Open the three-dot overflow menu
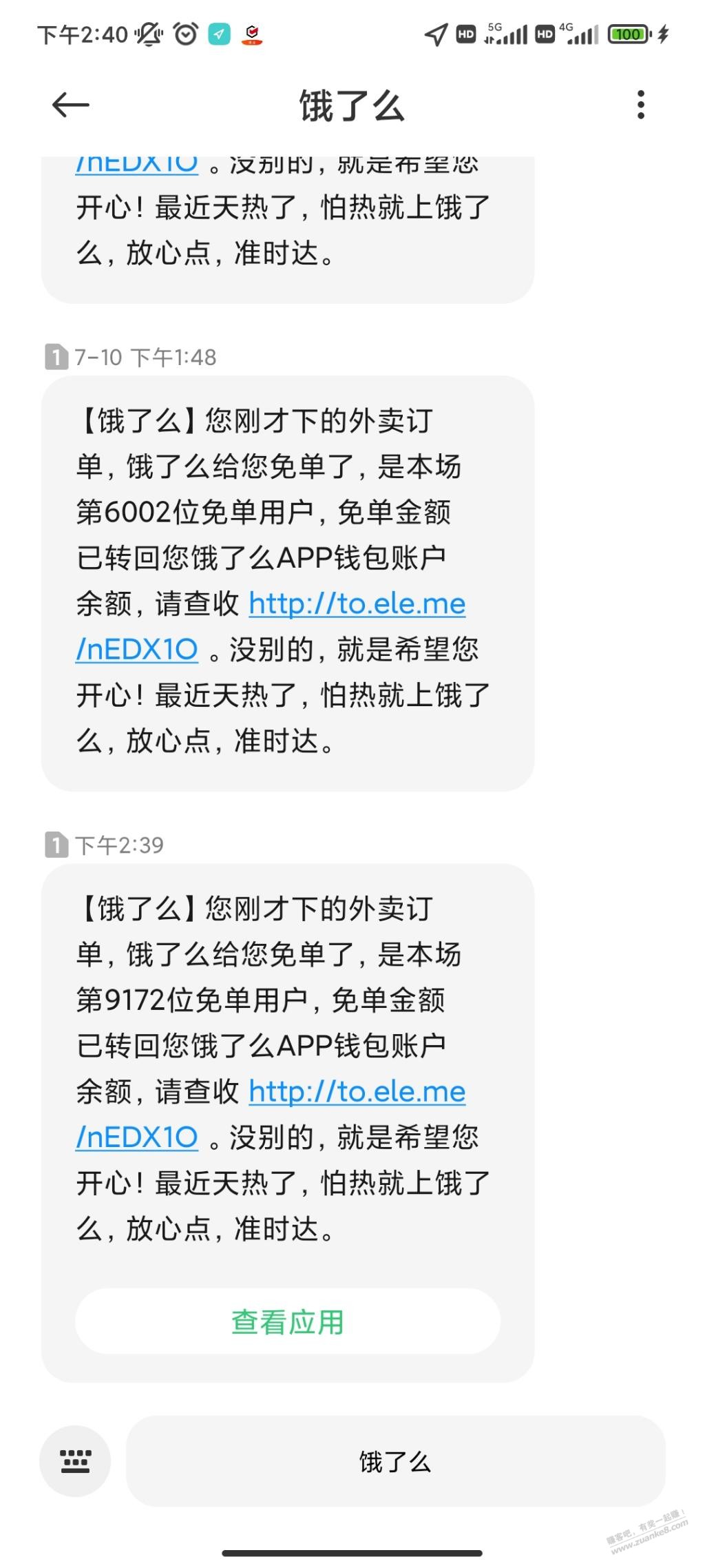The width and height of the screenshot is (705, 1568). [641, 105]
